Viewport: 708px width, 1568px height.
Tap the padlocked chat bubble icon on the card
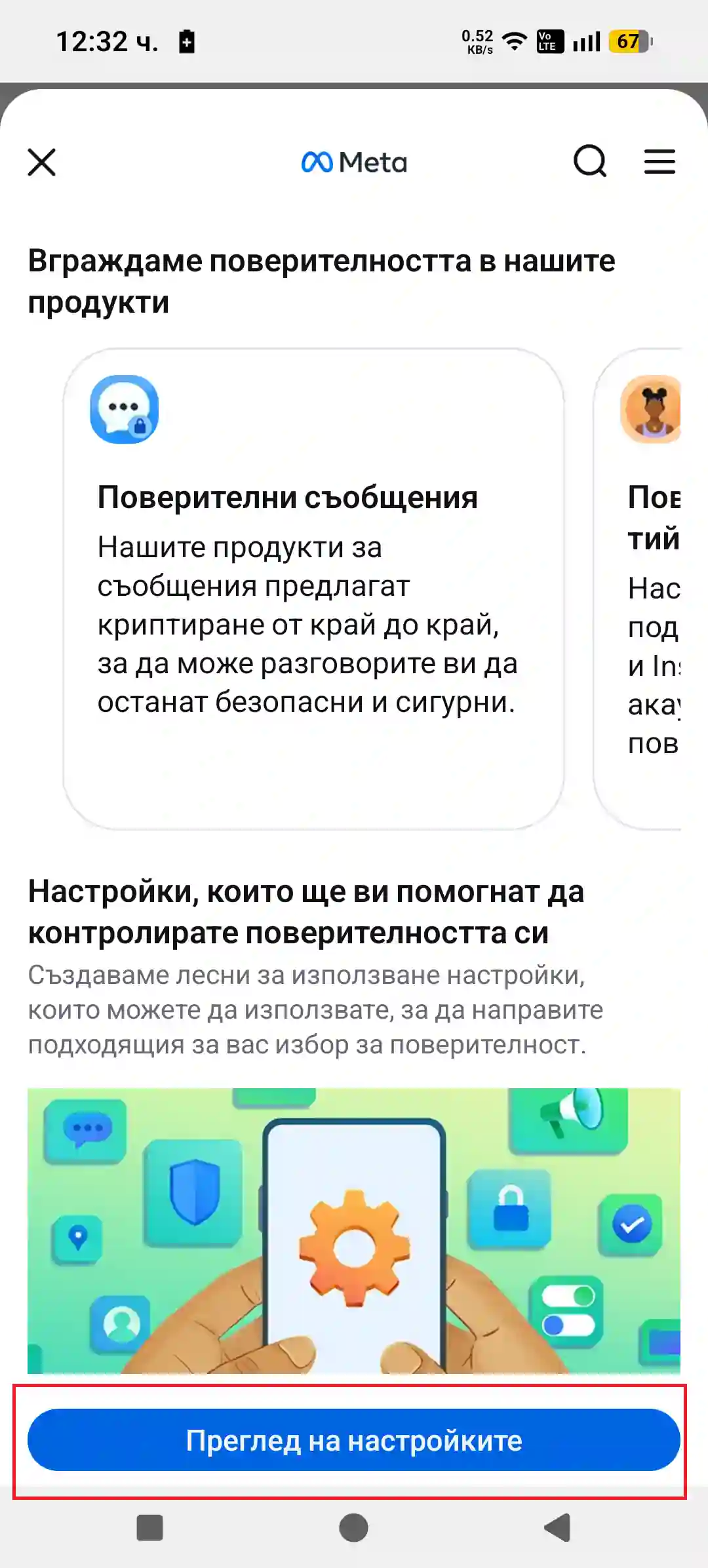124,409
